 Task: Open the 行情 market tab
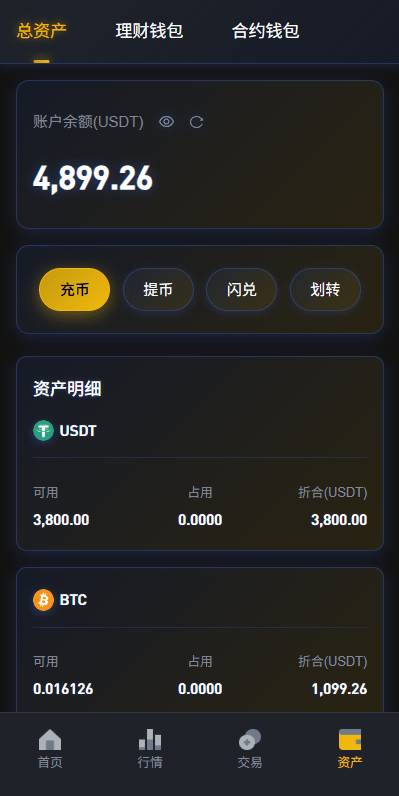[x=150, y=749]
